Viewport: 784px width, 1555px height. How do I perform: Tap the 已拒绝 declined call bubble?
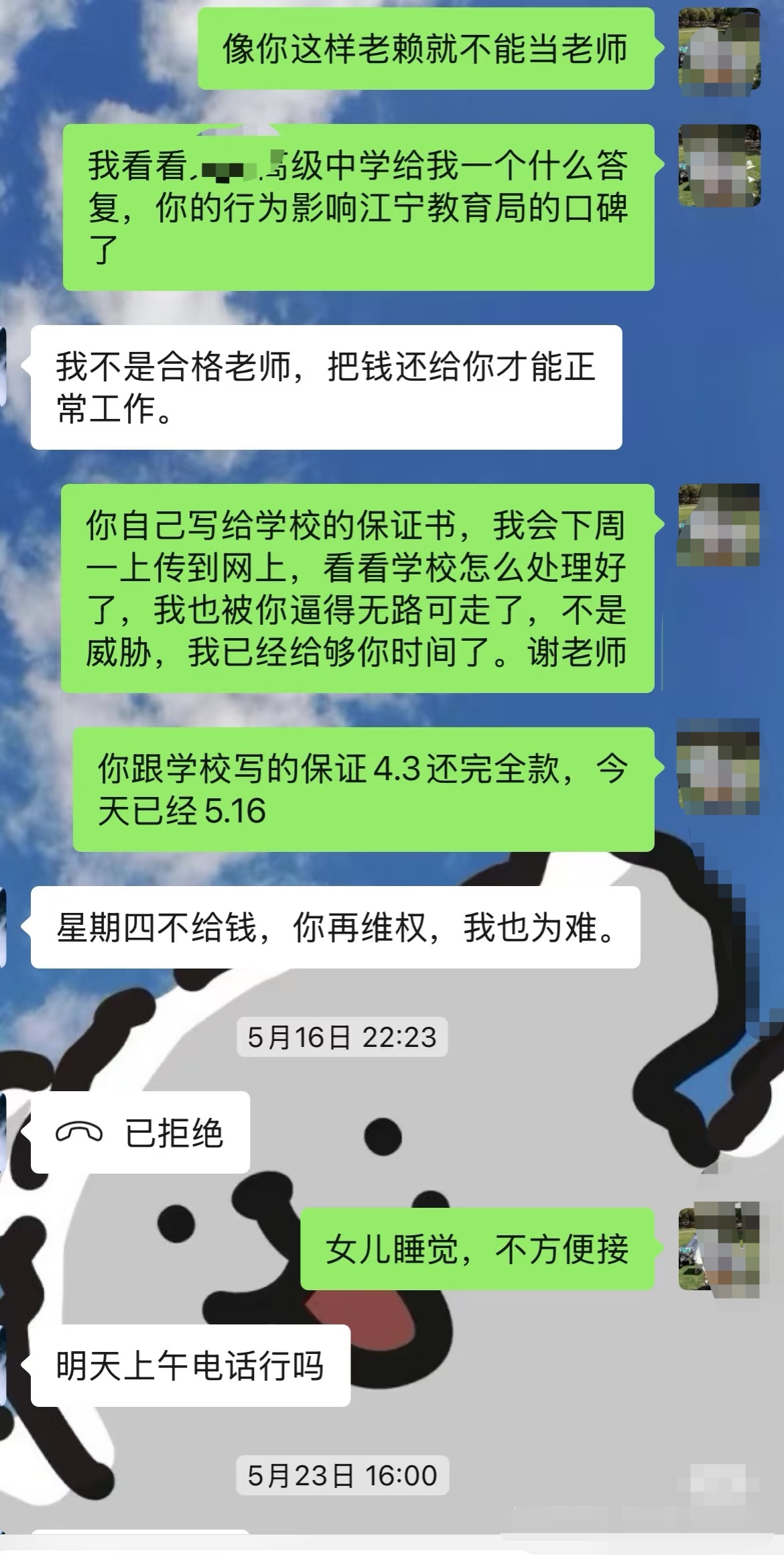click(x=140, y=1133)
